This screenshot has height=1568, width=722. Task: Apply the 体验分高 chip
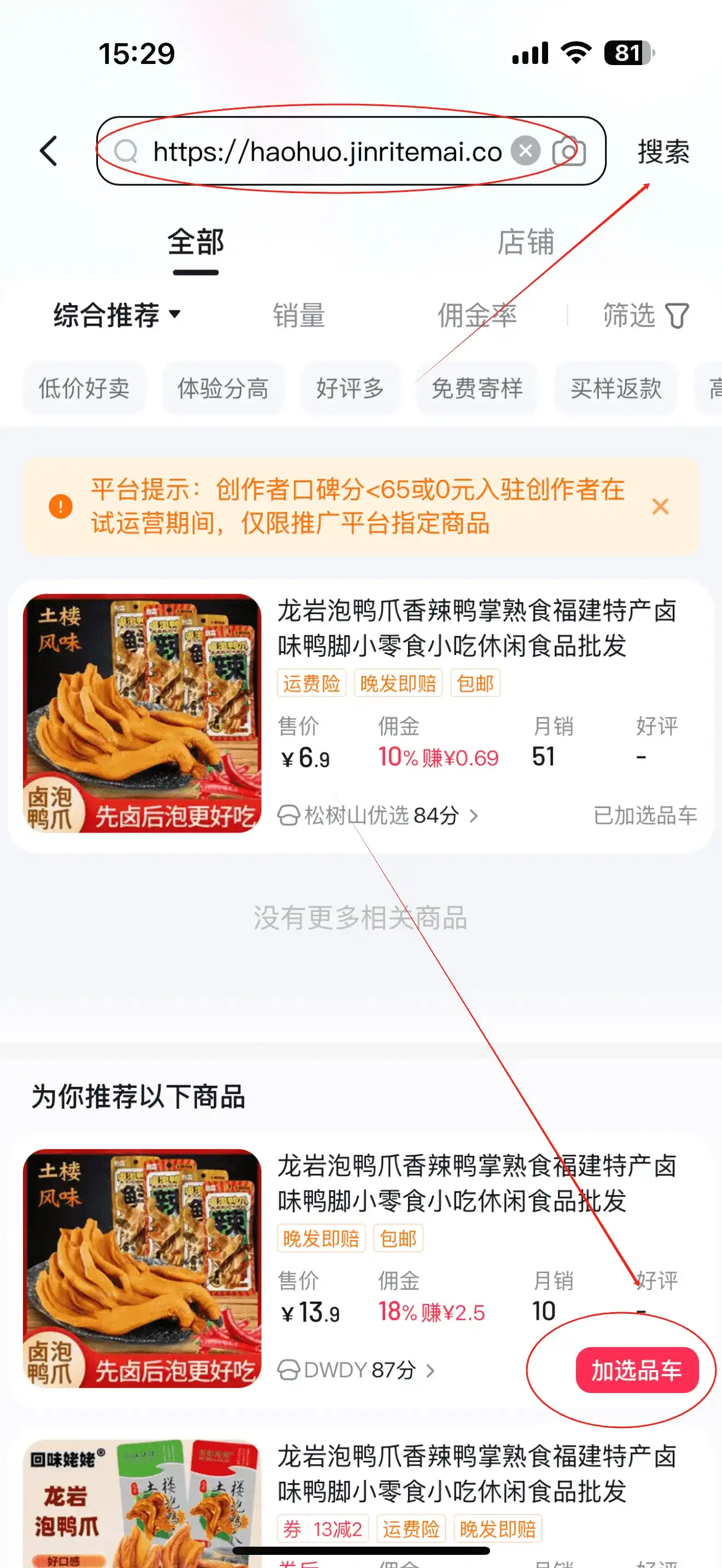223,388
